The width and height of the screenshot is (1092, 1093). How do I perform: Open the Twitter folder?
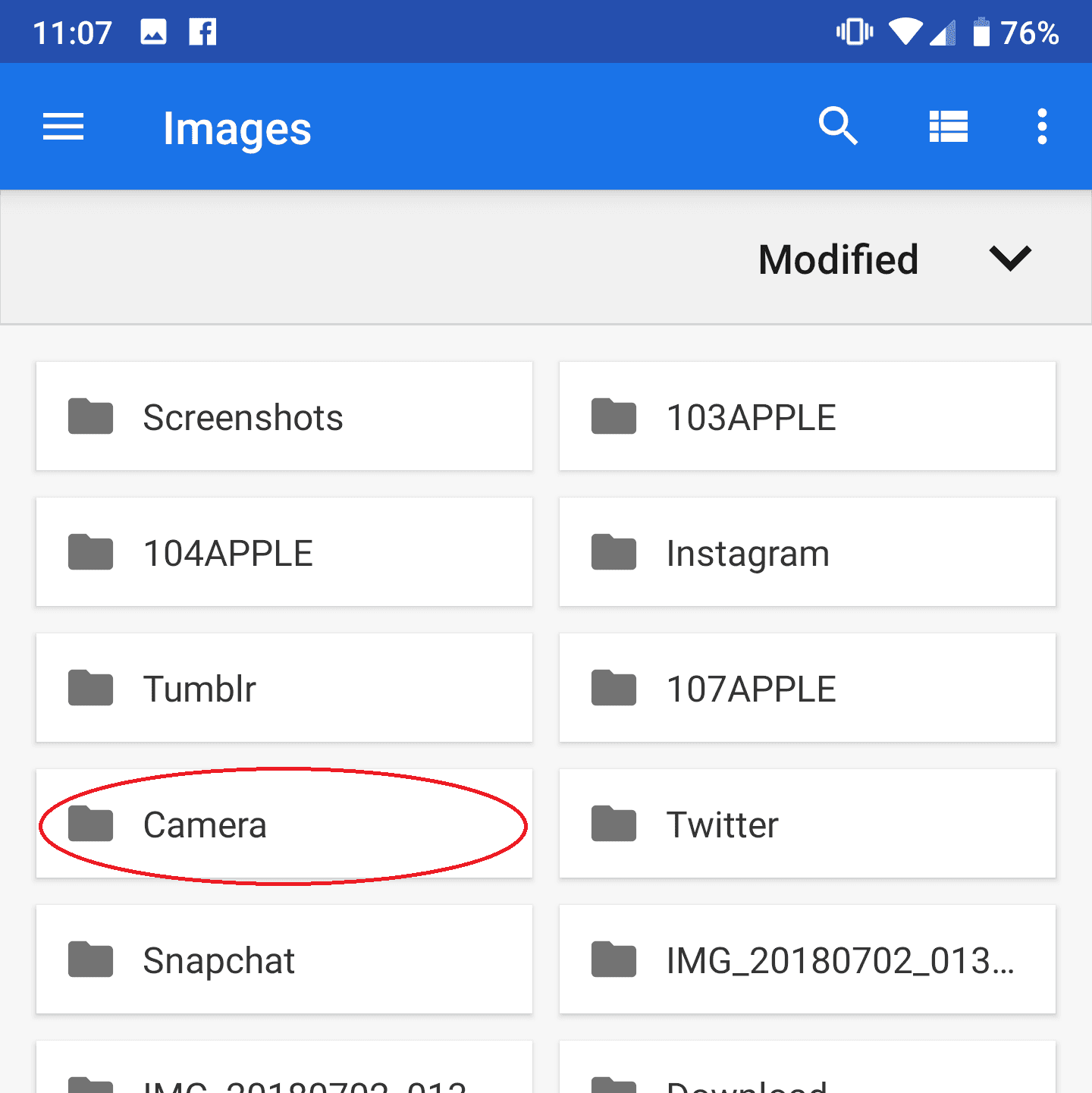807,824
